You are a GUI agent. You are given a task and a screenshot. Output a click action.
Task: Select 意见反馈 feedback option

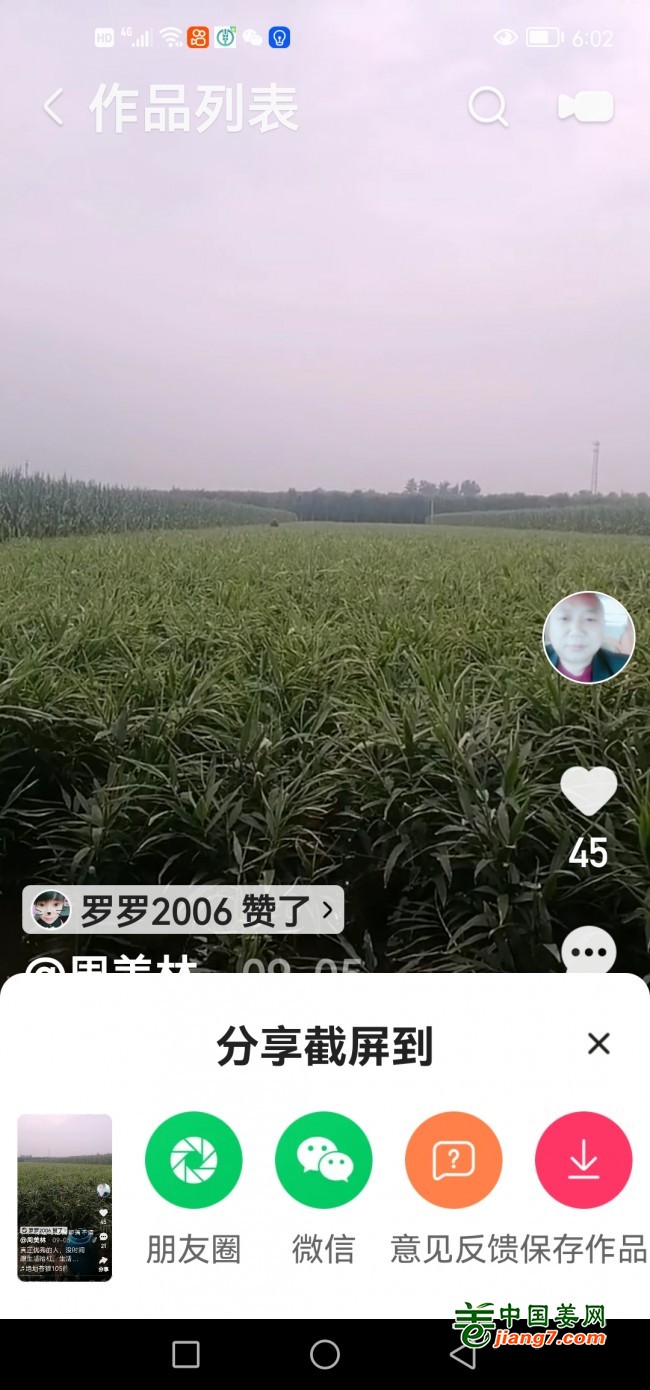pyautogui.click(x=453, y=1160)
